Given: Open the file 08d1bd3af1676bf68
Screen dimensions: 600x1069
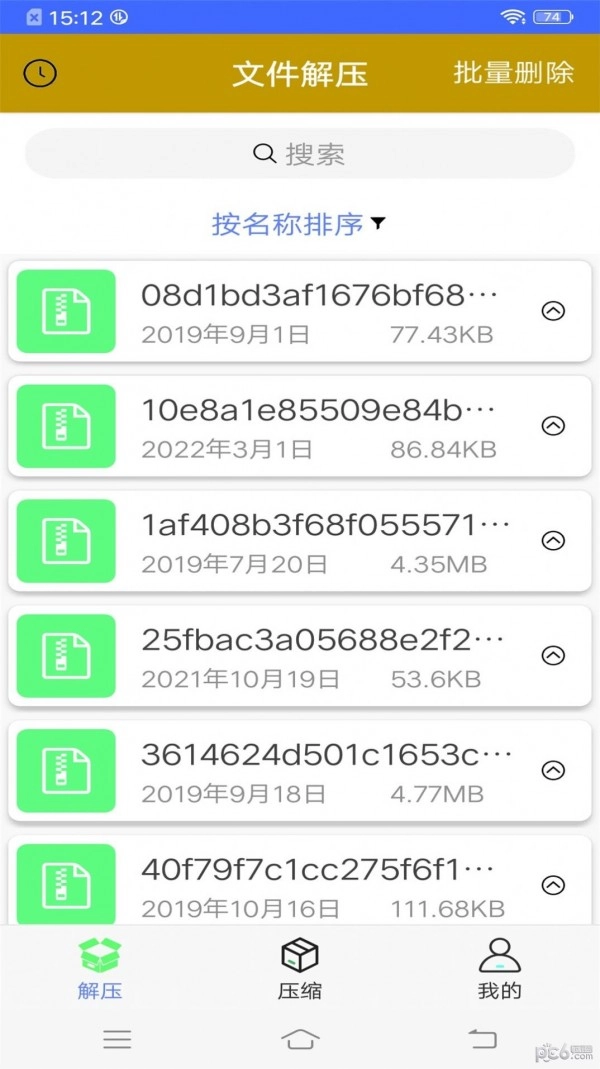Looking at the screenshot, I should click(x=318, y=296).
